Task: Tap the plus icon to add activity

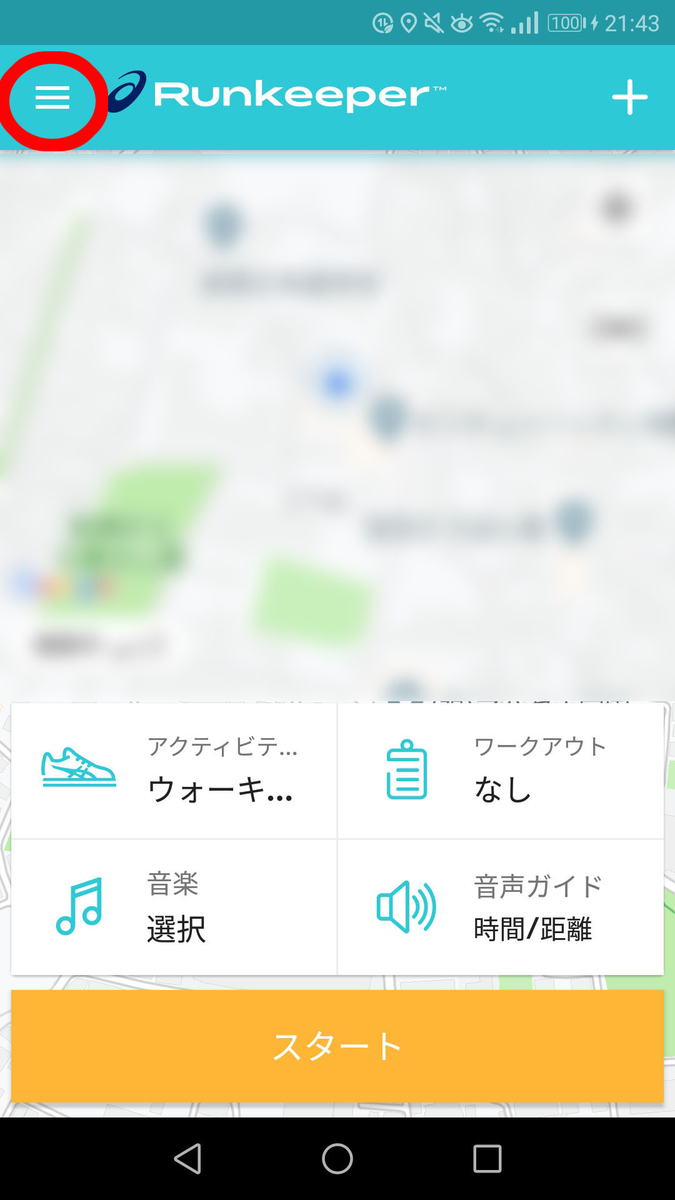Action: click(x=629, y=97)
